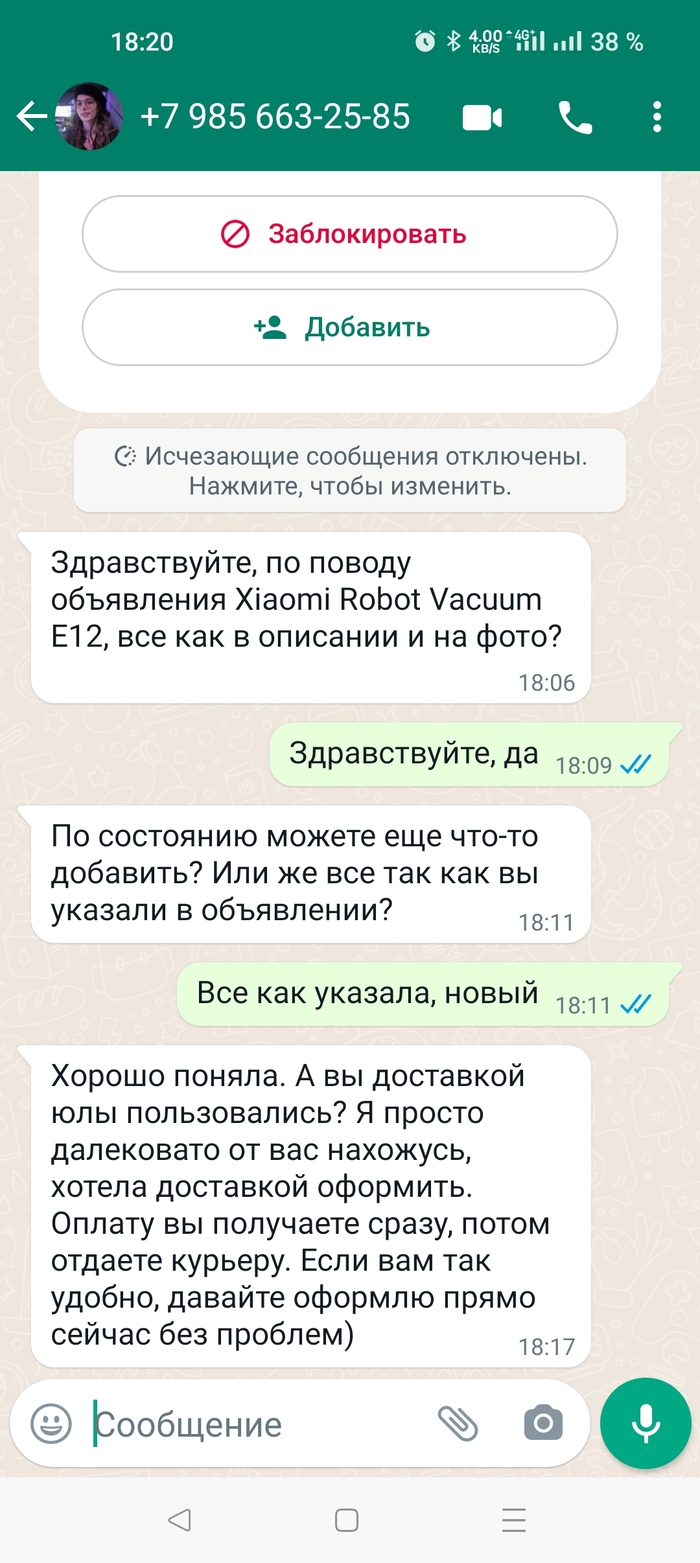The width and height of the screenshot is (700, 1563).
Task: Open the overflow menu
Action: coord(656,117)
